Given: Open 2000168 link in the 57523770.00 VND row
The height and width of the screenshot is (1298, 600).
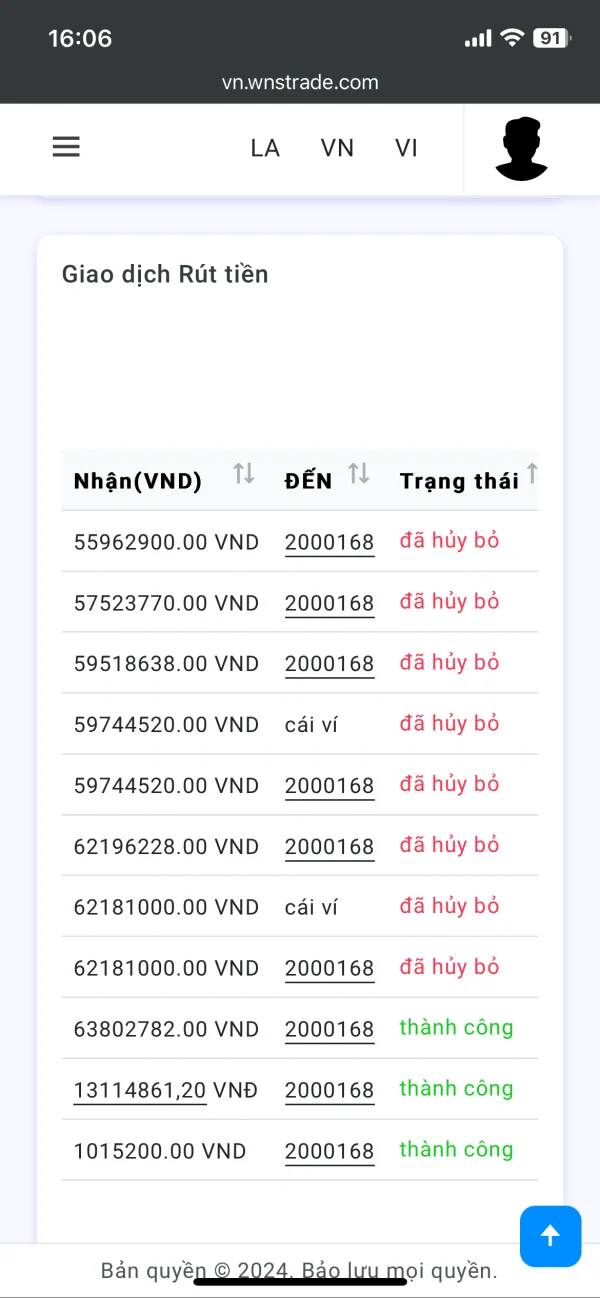Looking at the screenshot, I should pyautogui.click(x=329, y=603).
